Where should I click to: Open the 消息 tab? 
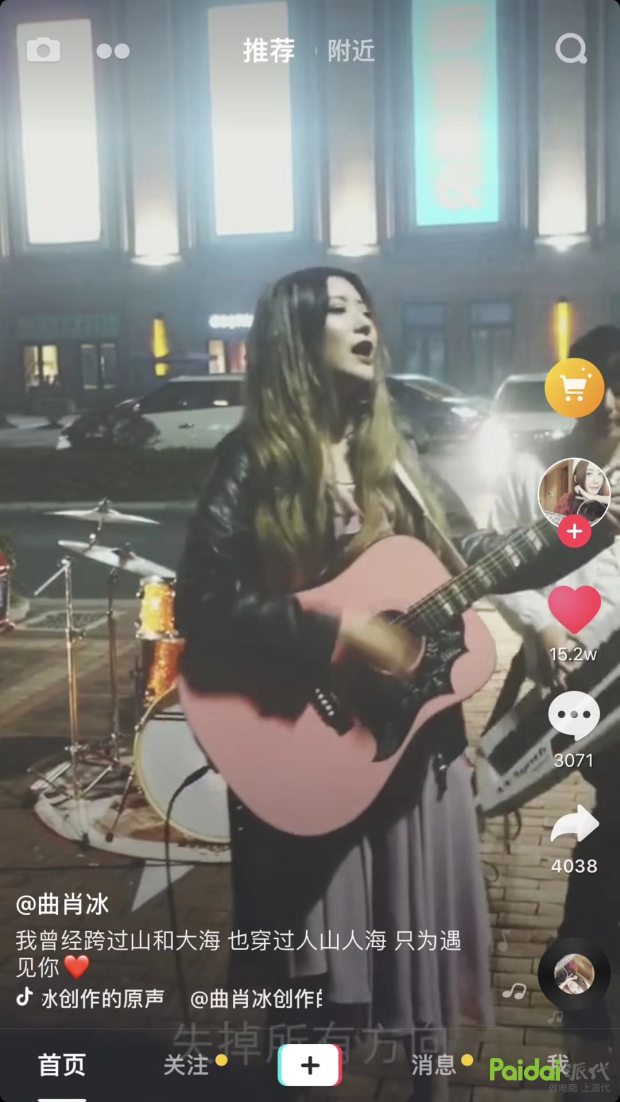click(433, 1065)
